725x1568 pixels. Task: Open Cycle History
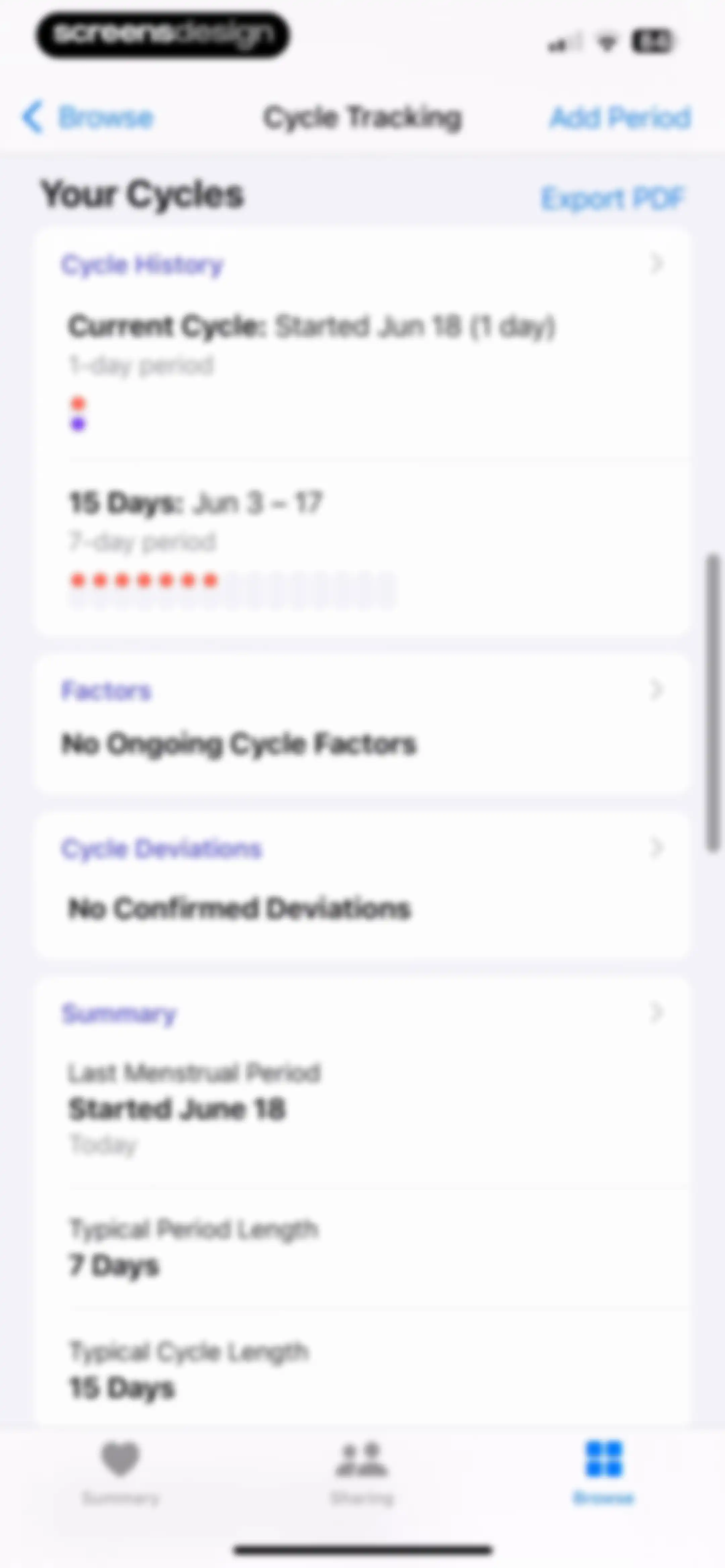click(x=362, y=264)
